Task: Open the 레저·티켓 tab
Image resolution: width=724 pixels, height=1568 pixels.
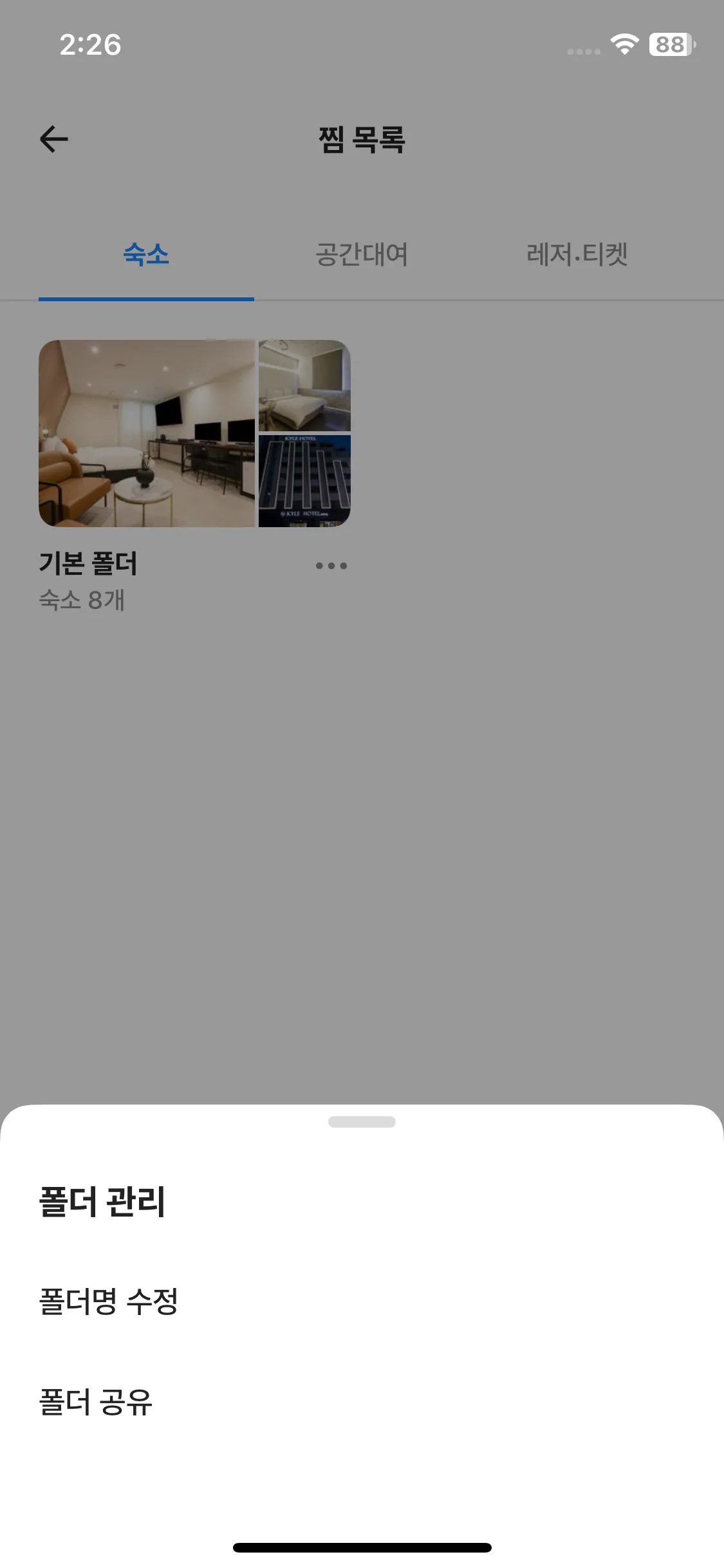Action: pos(577,254)
